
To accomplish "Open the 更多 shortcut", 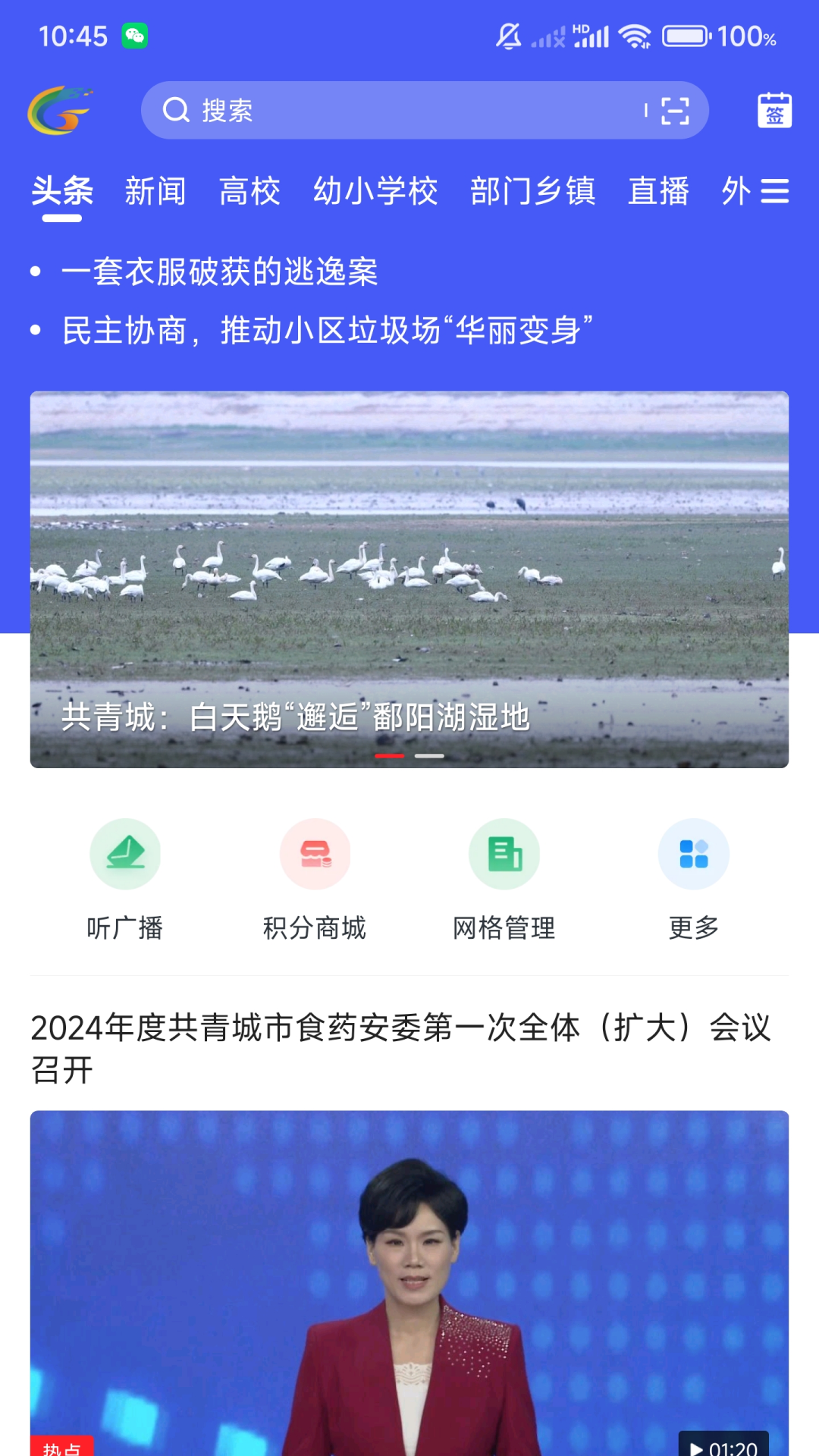I will pos(693,880).
